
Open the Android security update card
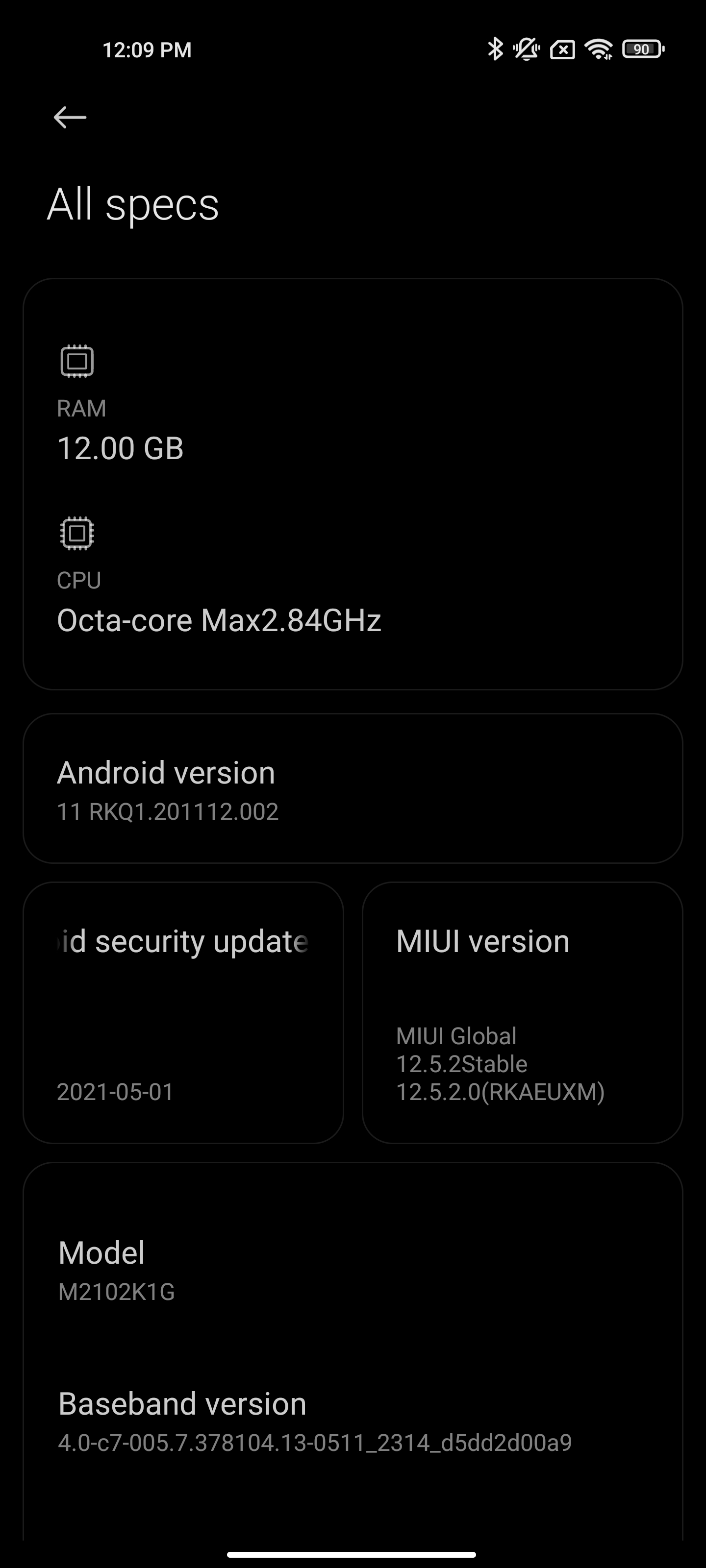pyautogui.click(x=183, y=1013)
